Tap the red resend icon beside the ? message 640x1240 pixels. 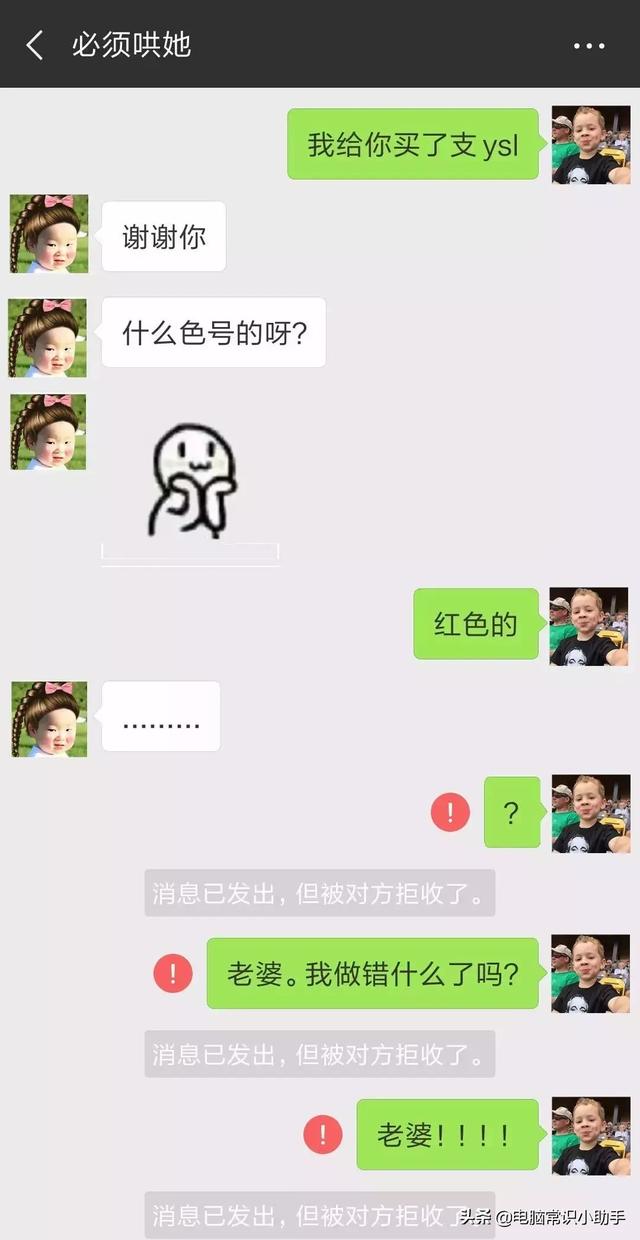[450, 811]
